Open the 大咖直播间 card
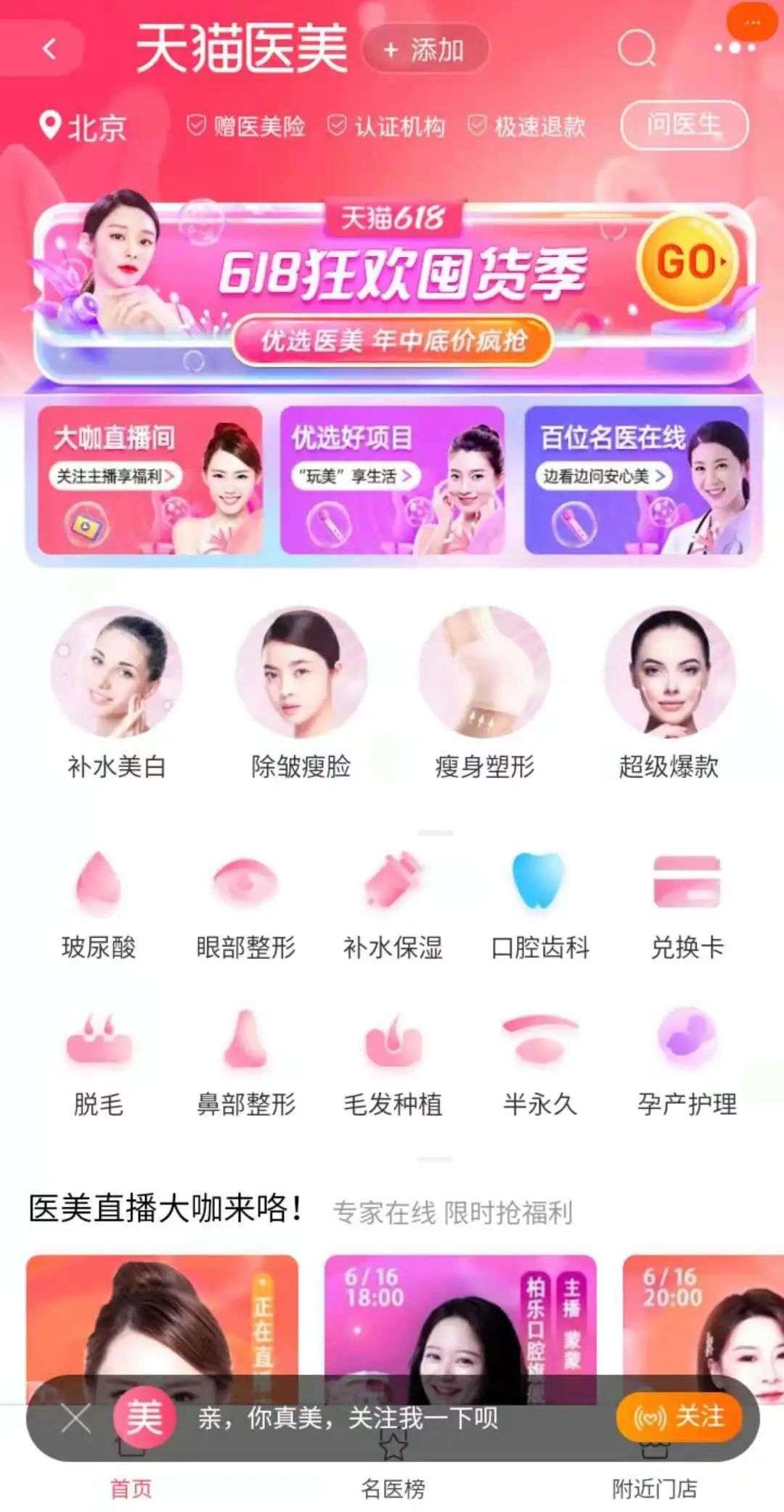Screen dimensions: 784x1512 point(150,481)
